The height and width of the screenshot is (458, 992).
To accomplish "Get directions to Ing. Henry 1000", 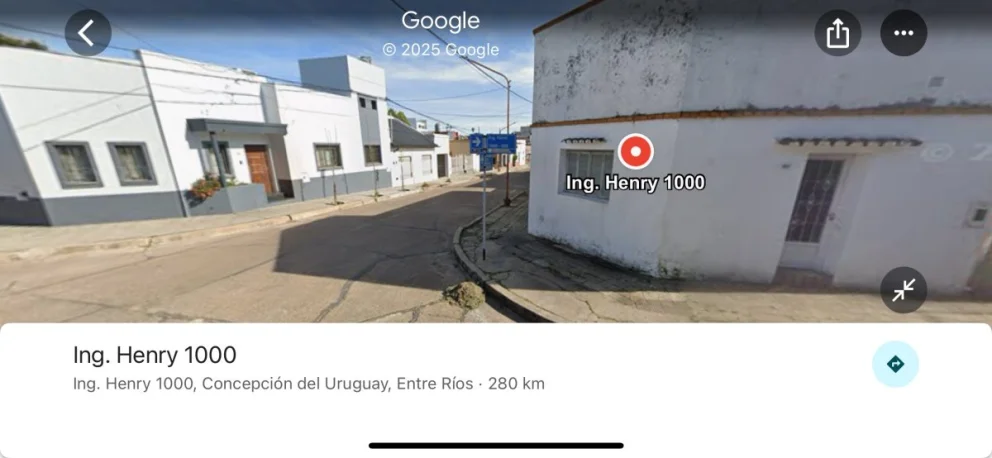I will [895, 364].
